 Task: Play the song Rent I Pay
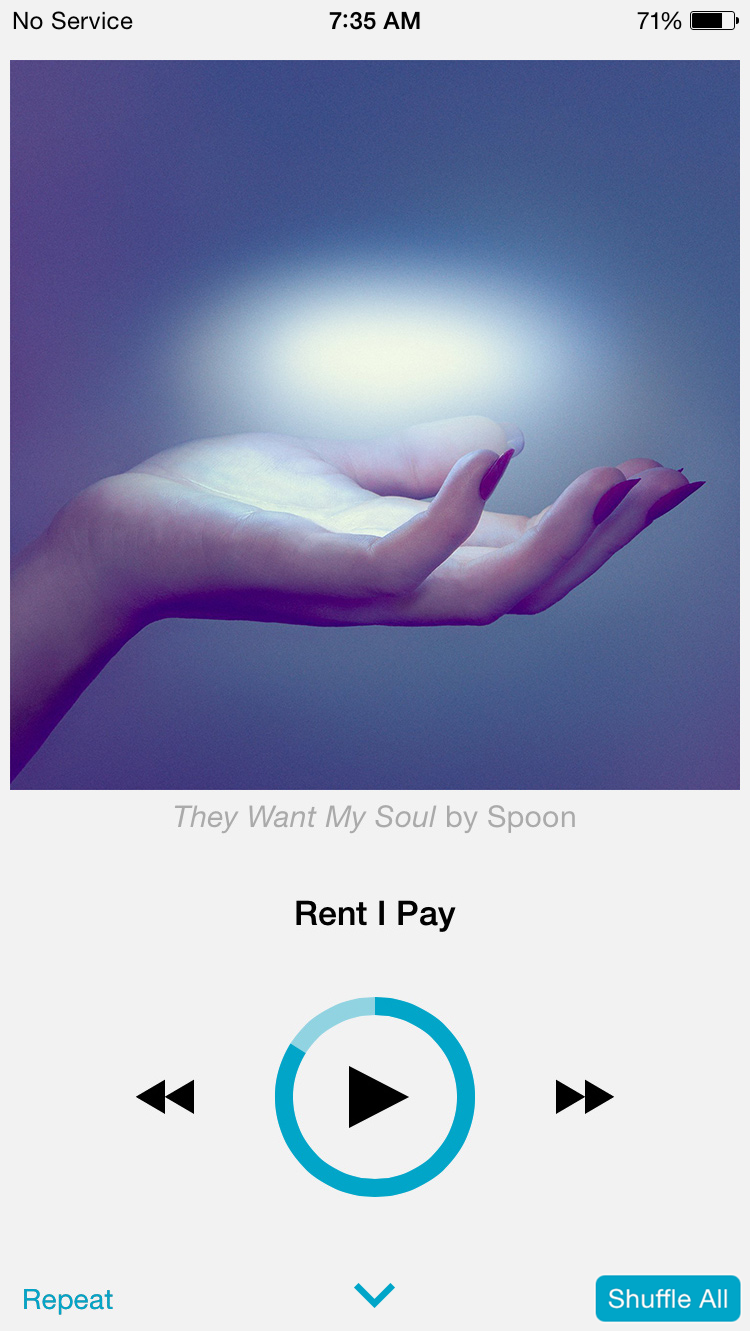pos(376,1097)
